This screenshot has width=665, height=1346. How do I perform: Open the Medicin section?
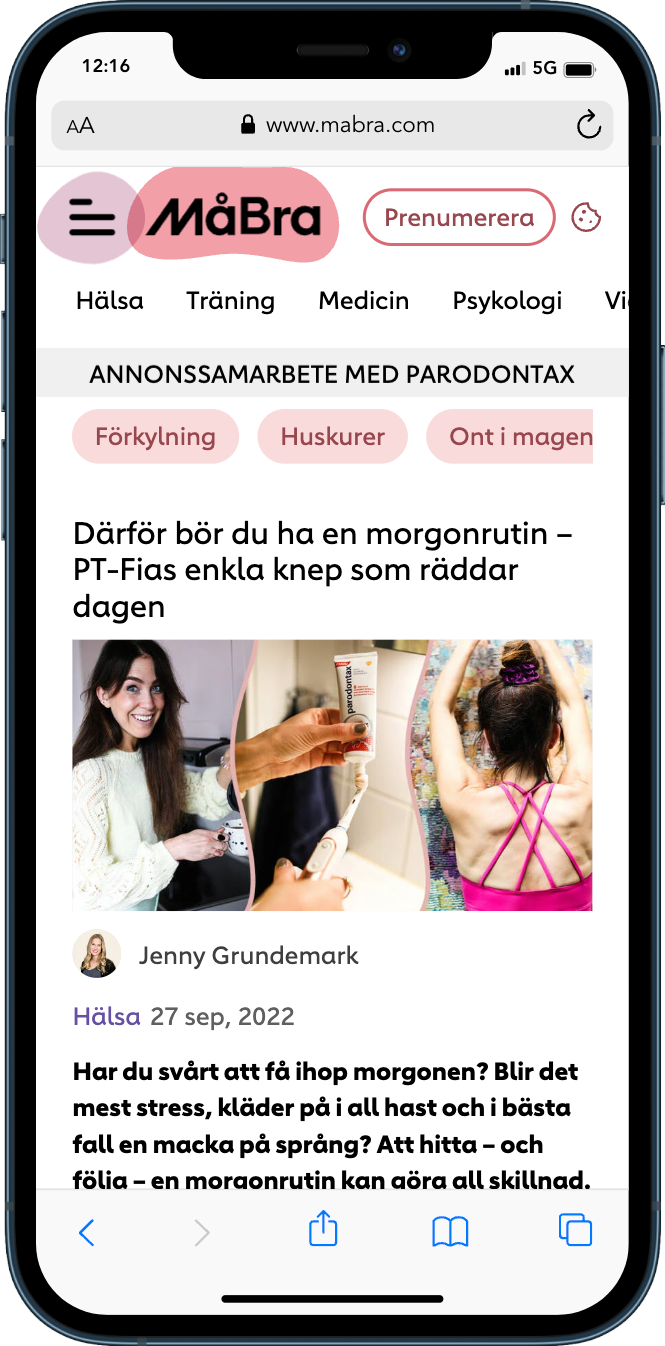[363, 301]
